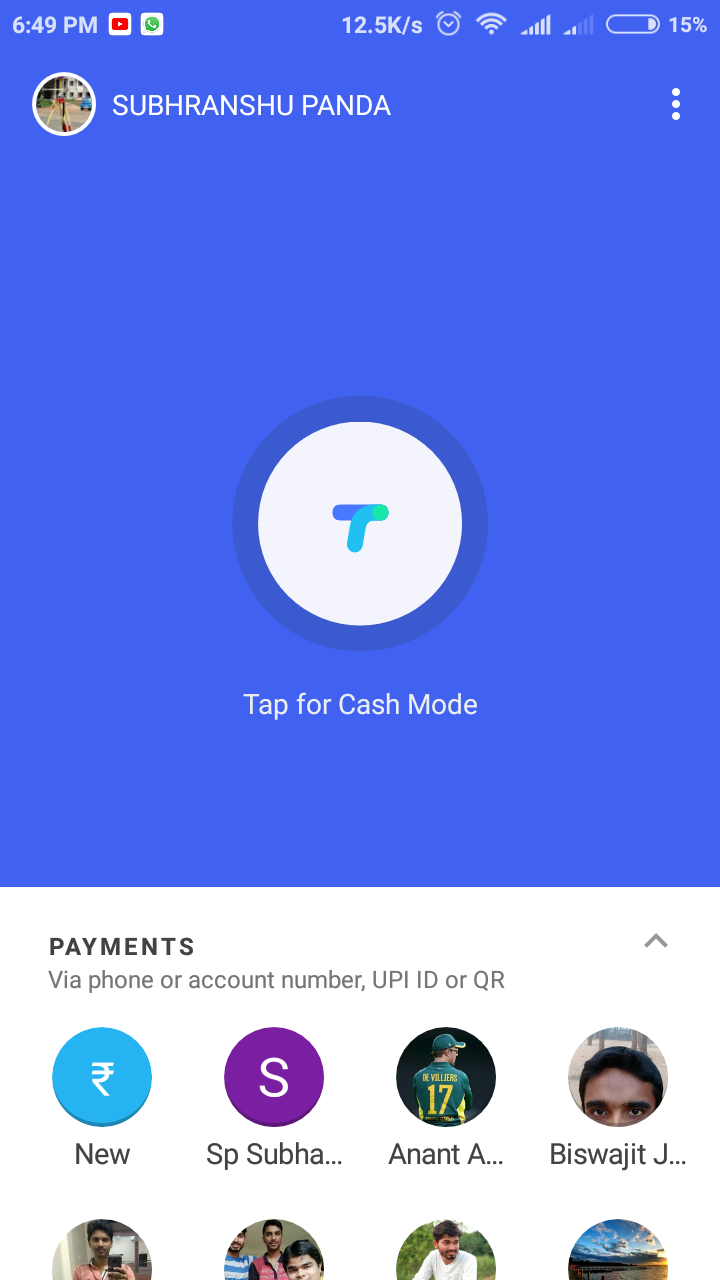Tap the circle for Cash Mode
The image size is (720, 1280).
click(360, 524)
